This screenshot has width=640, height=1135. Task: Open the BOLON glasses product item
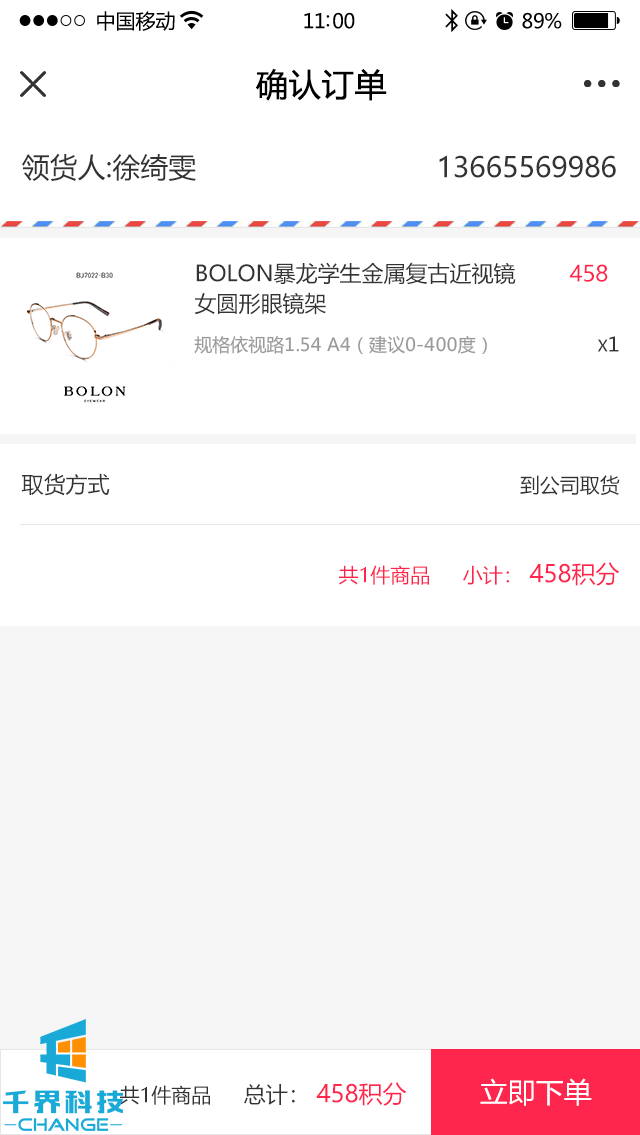[354, 288]
